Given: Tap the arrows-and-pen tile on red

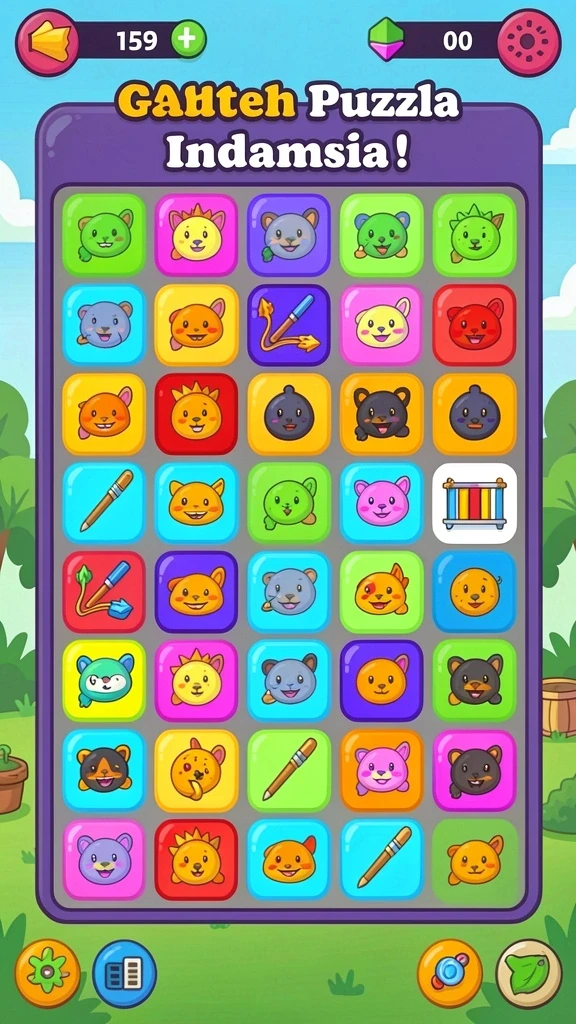Looking at the screenshot, I should click(104, 592).
